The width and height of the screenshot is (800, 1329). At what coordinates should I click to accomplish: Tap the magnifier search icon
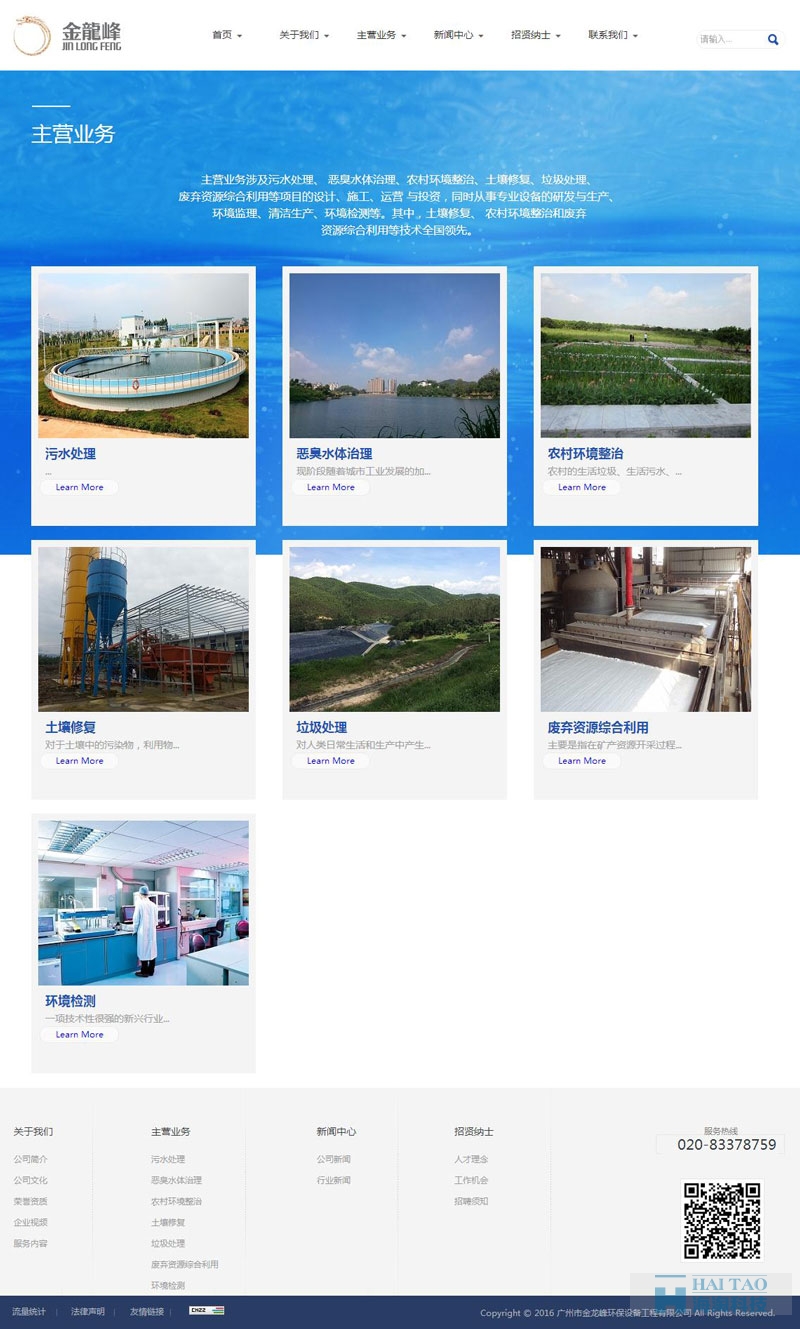coord(773,40)
